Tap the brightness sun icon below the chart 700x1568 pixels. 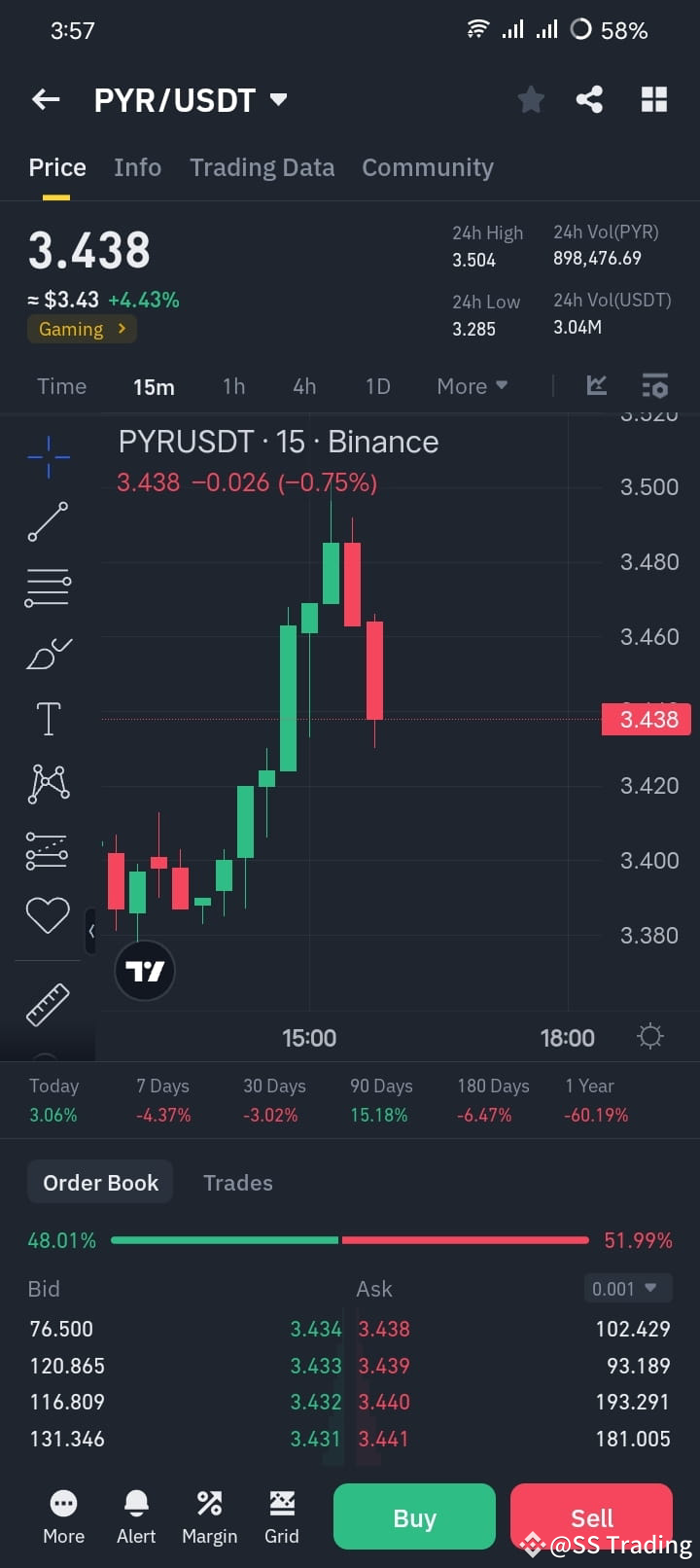[x=649, y=1037]
